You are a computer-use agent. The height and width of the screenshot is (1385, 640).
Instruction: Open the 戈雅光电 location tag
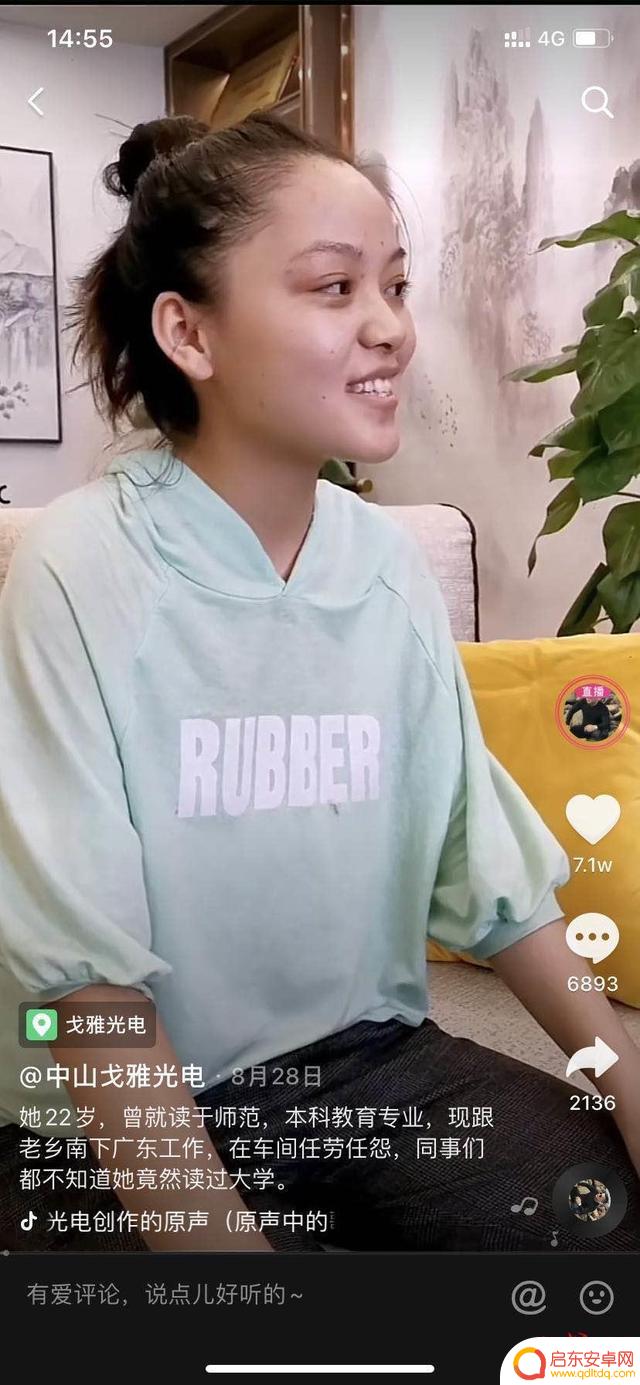pos(87,1025)
